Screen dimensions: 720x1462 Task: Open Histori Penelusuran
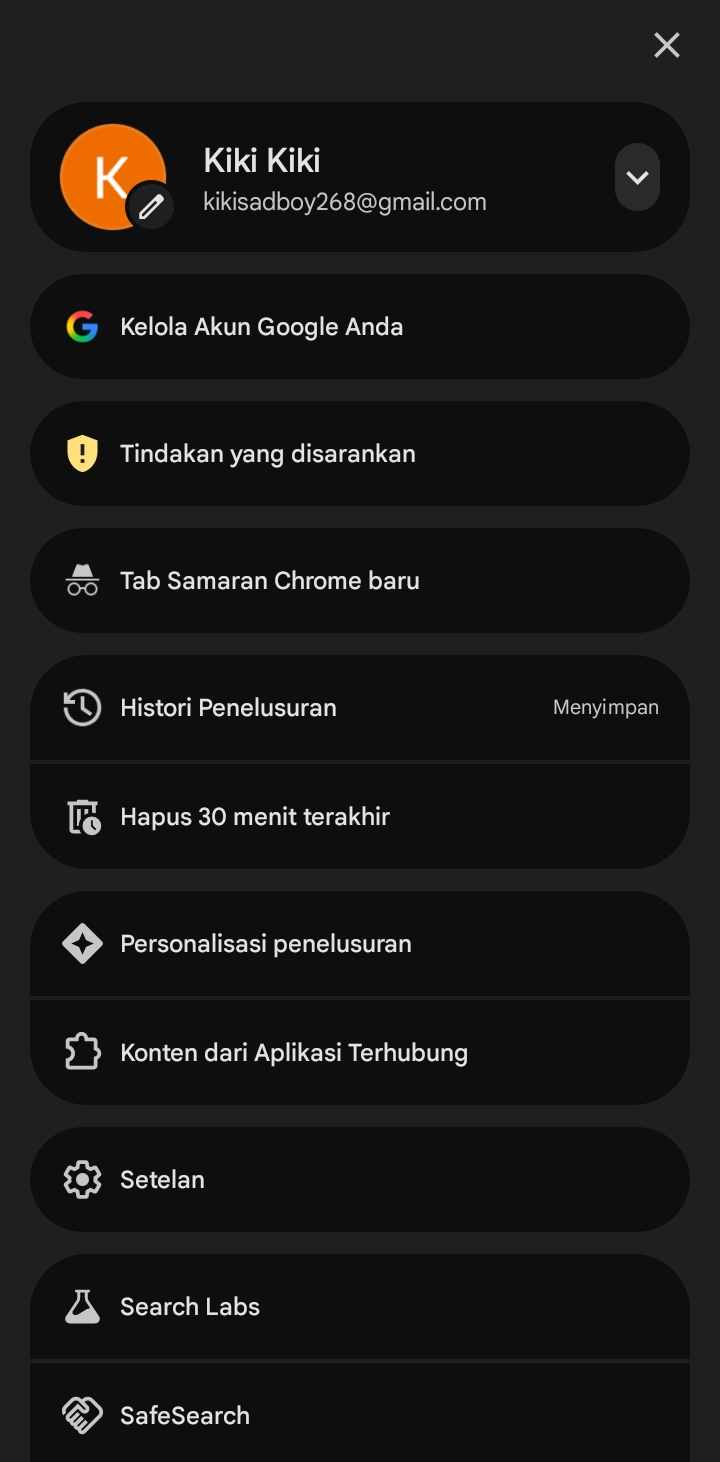[x=360, y=708]
